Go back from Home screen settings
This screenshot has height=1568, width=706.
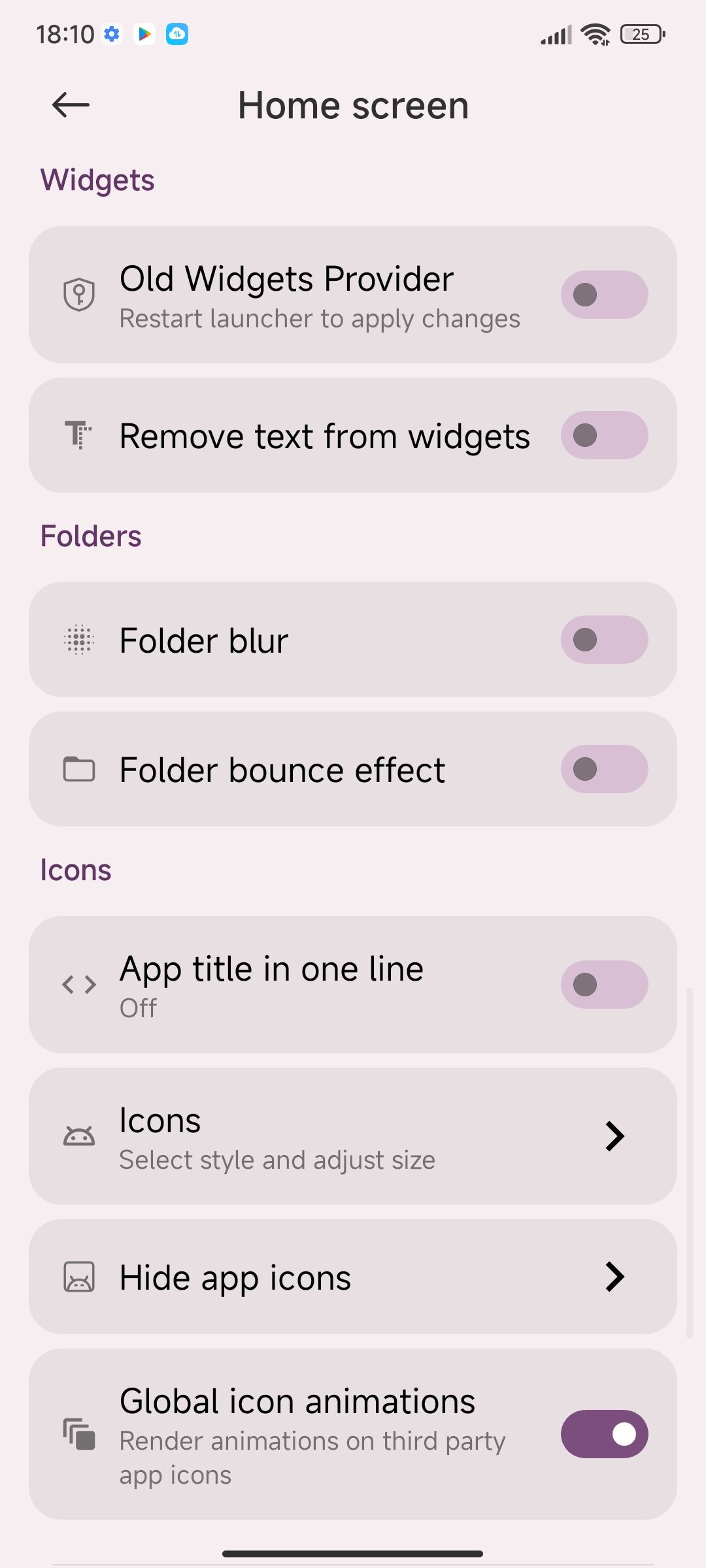tap(71, 105)
